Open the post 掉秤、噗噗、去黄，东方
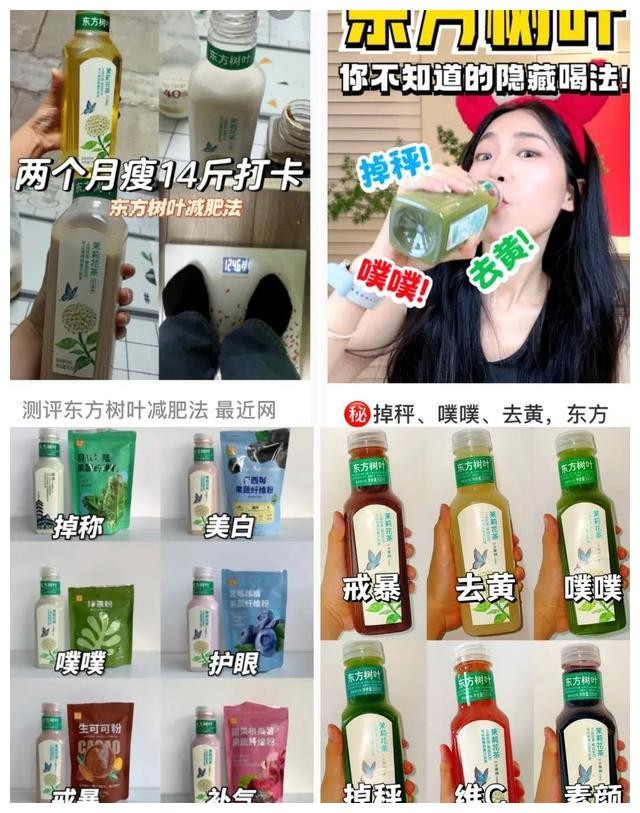Screen dimensions: 640x813 (x=480, y=200)
